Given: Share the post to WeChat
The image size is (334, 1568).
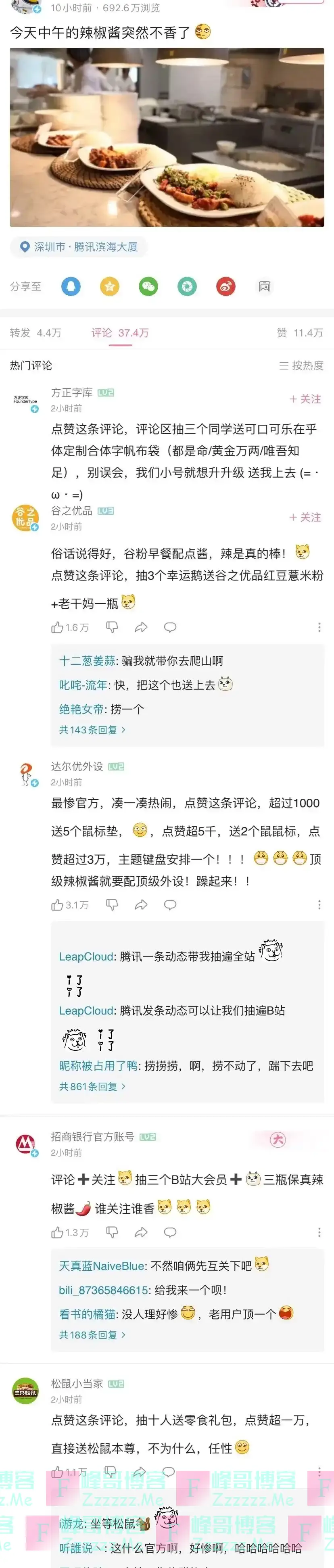Looking at the screenshot, I should coord(148,286).
